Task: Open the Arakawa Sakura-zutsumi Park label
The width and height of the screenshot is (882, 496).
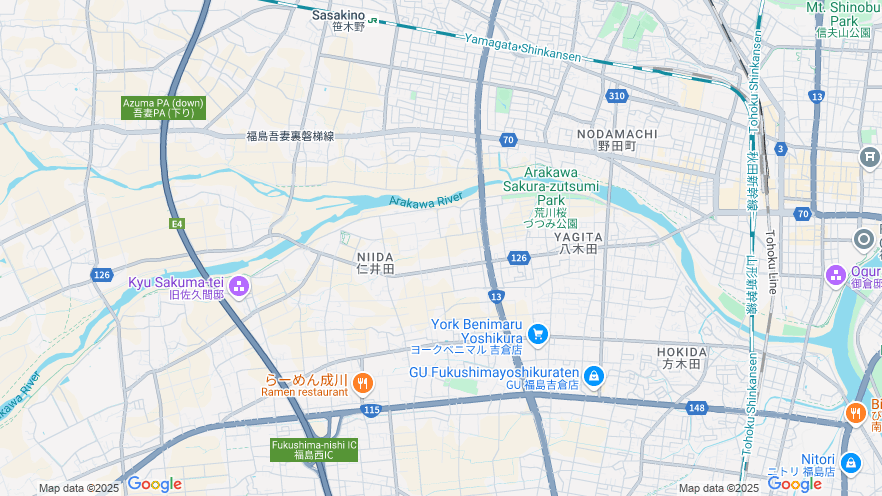Action: pos(551,186)
